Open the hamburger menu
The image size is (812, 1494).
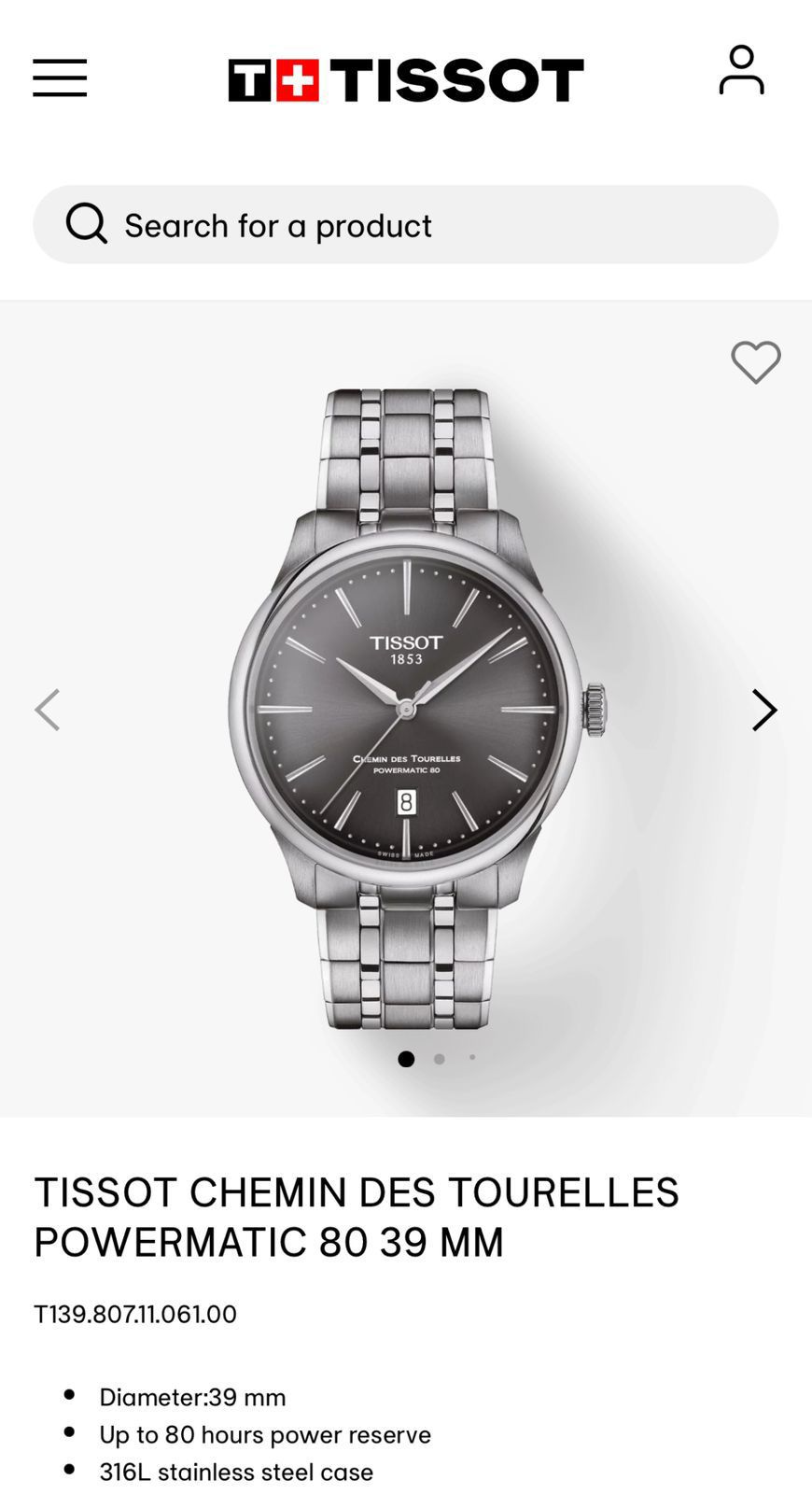[x=60, y=78]
